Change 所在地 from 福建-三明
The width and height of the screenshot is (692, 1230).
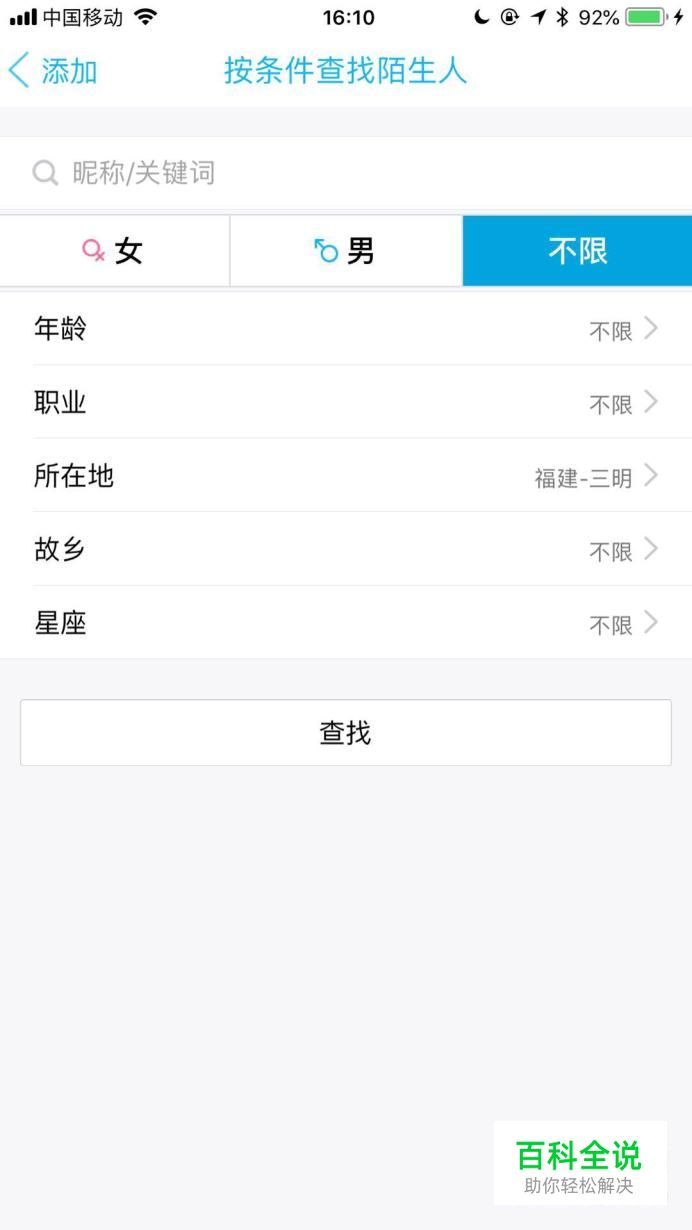point(346,475)
